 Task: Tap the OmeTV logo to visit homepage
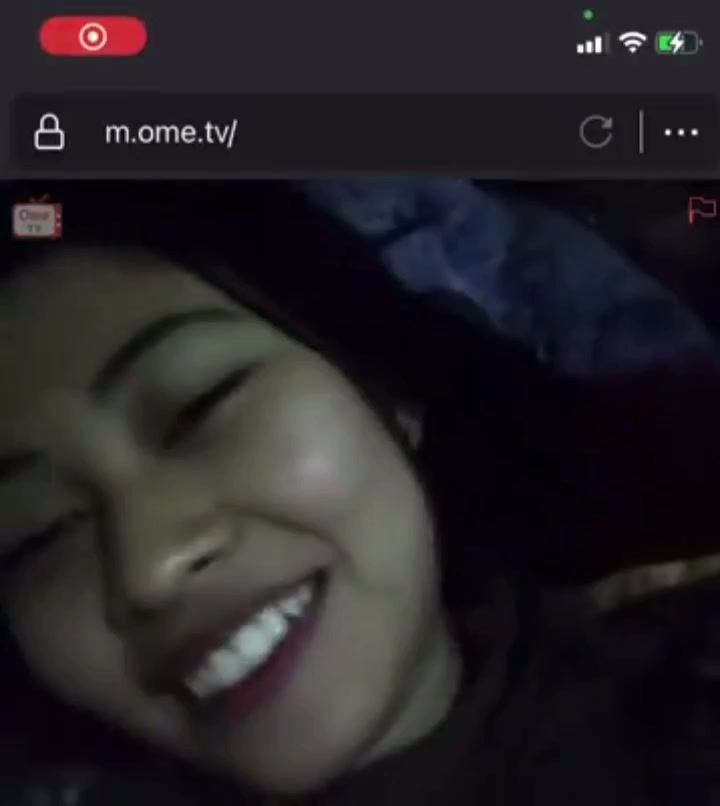click(x=36, y=218)
